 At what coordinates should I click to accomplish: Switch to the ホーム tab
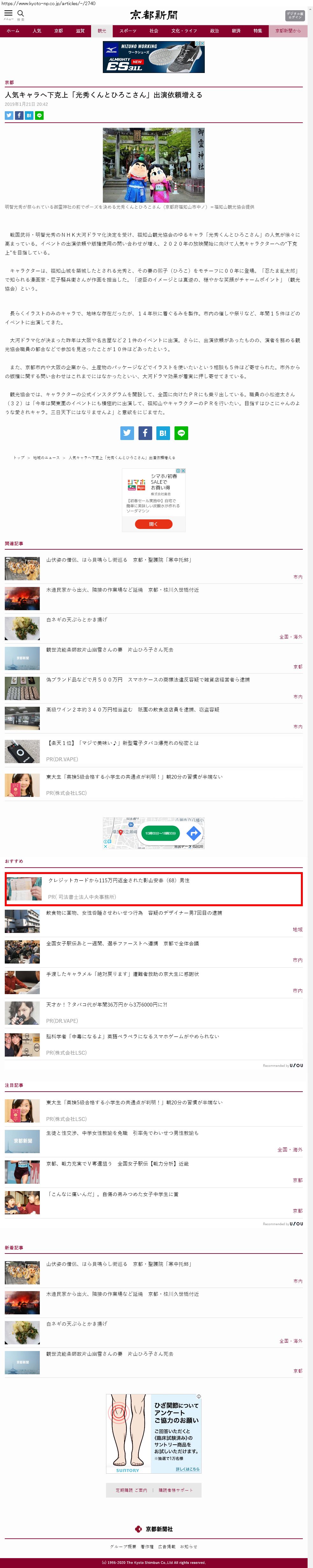pyautogui.click(x=13, y=31)
